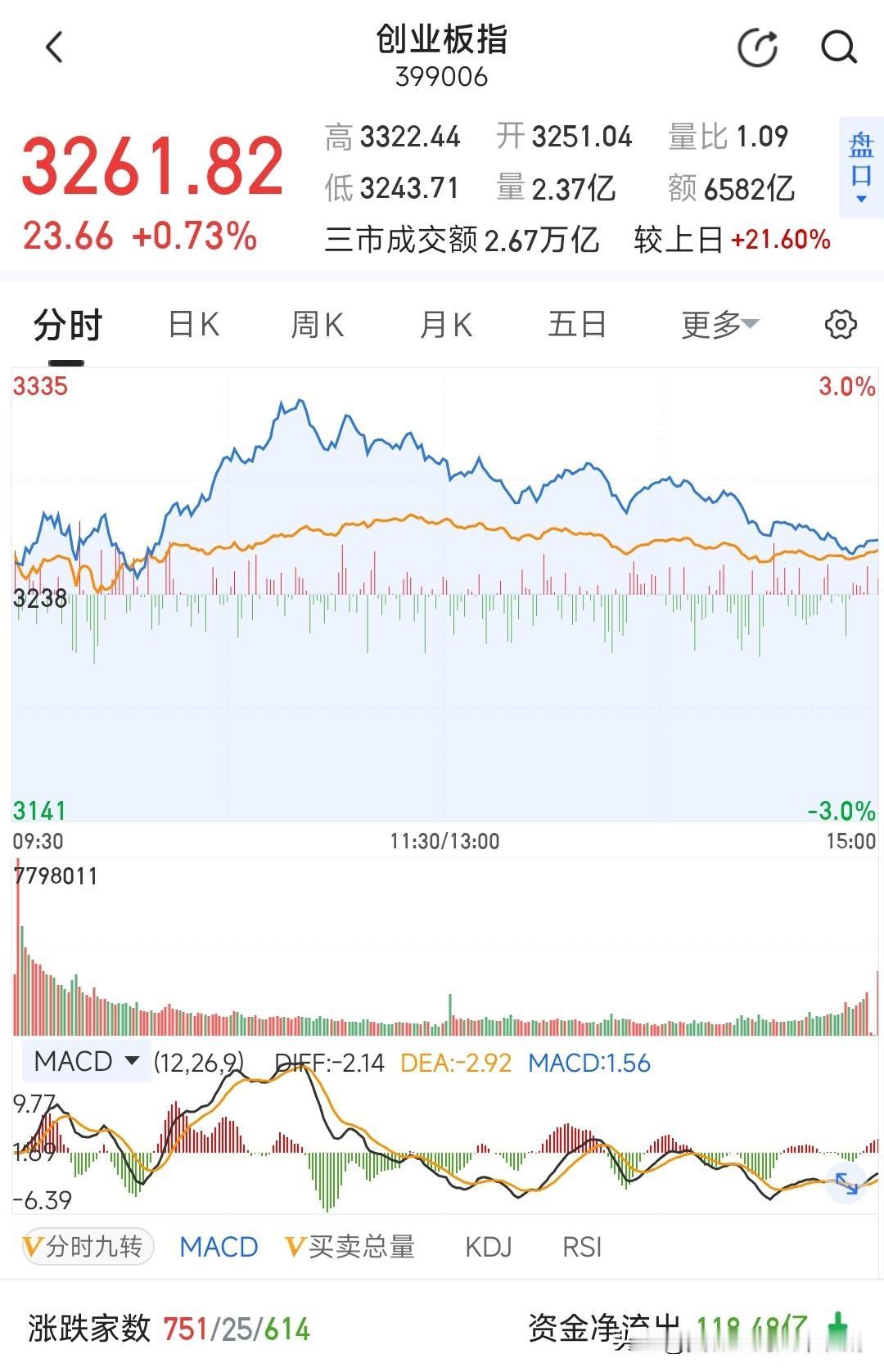Switch indicator to RSI
Image resolution: width=884 pixels, height=1372 pixels.
[x=582, y=1247]
